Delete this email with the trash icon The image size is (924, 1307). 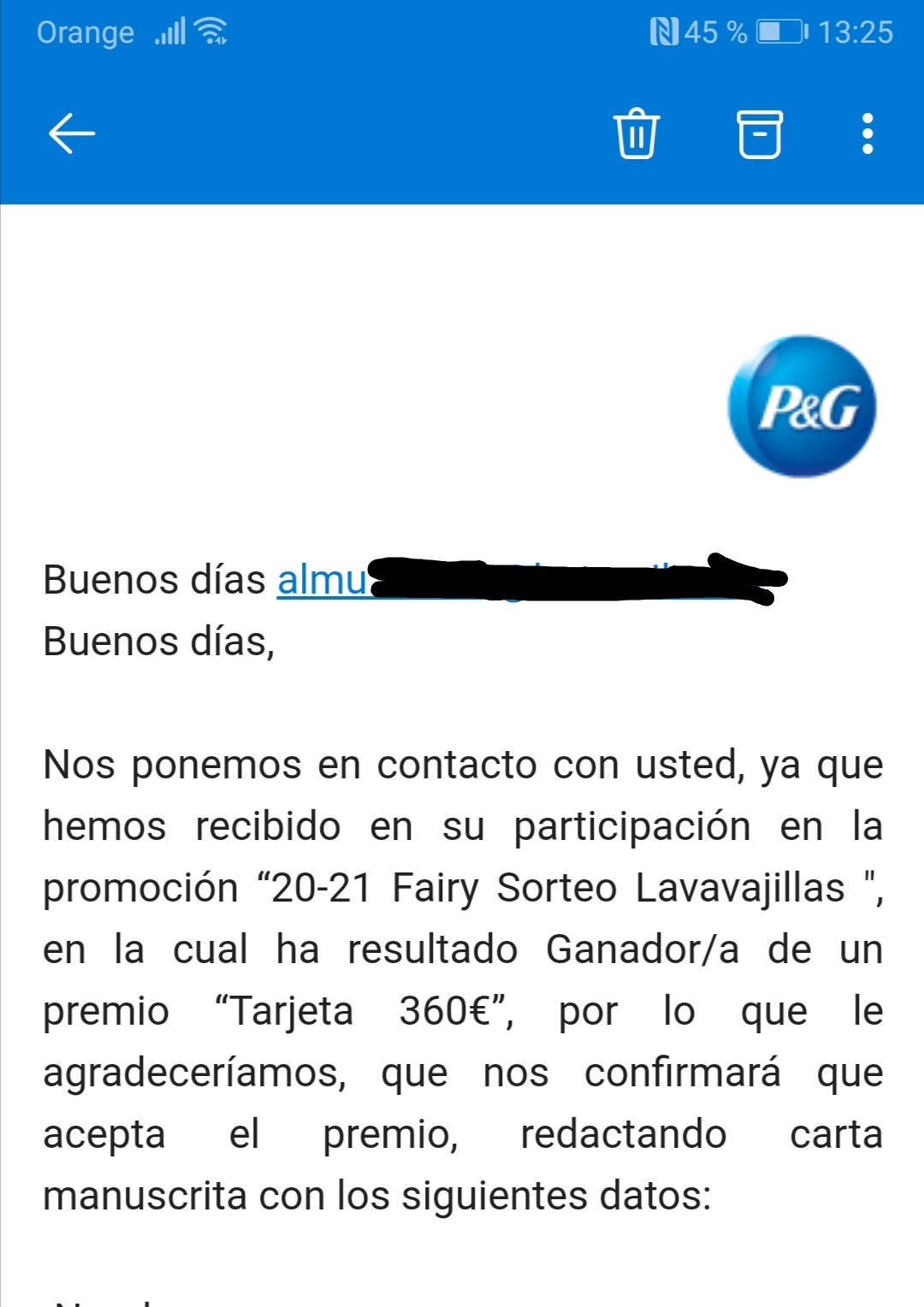pos(637,134)
